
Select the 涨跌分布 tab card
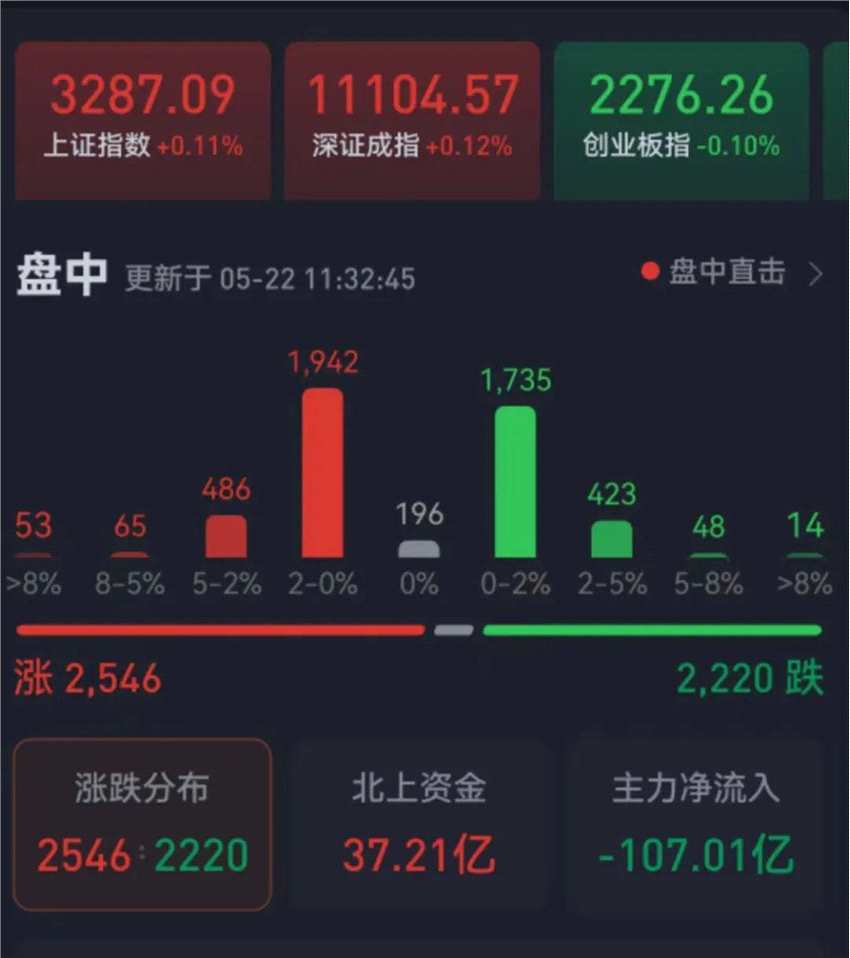tap(142, 824)
